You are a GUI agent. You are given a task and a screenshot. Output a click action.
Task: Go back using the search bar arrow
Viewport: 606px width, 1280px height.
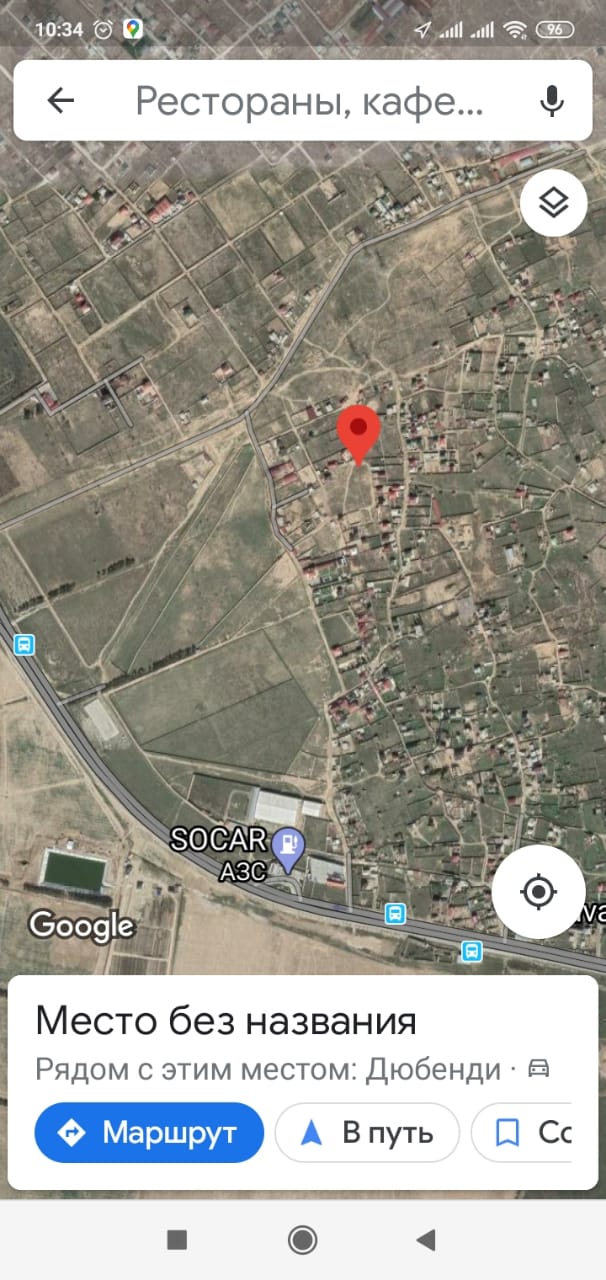61,100
